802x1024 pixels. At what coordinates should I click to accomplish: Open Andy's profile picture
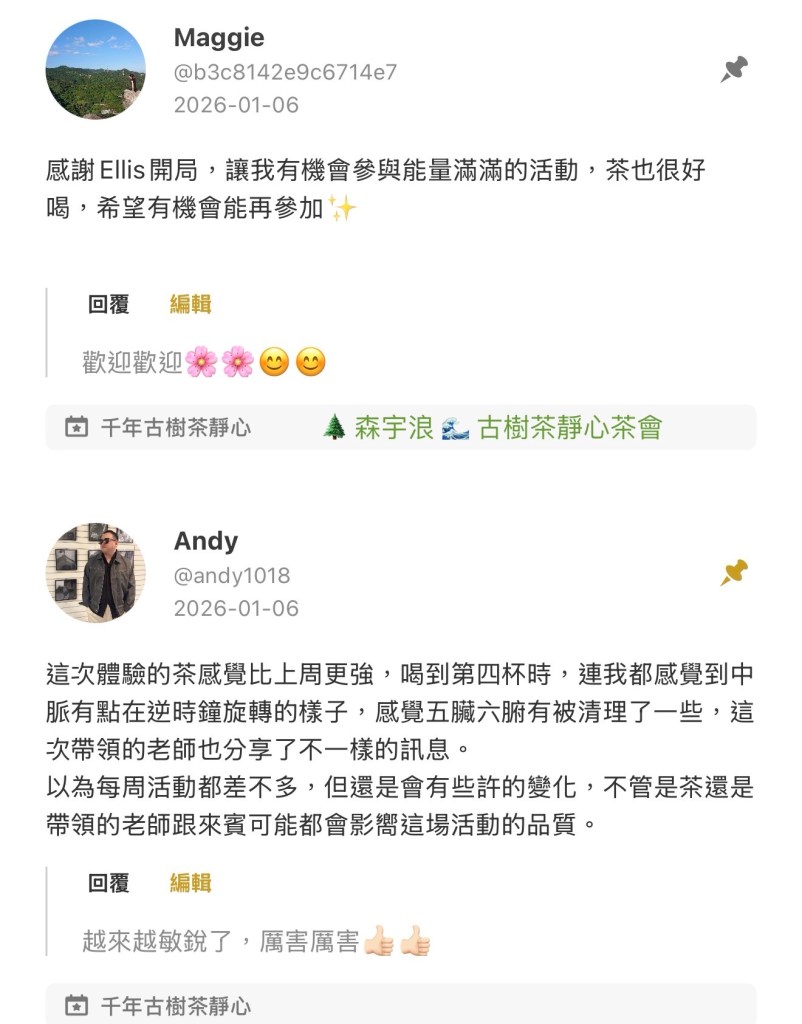pyautogui.click(x=95, y=573)
